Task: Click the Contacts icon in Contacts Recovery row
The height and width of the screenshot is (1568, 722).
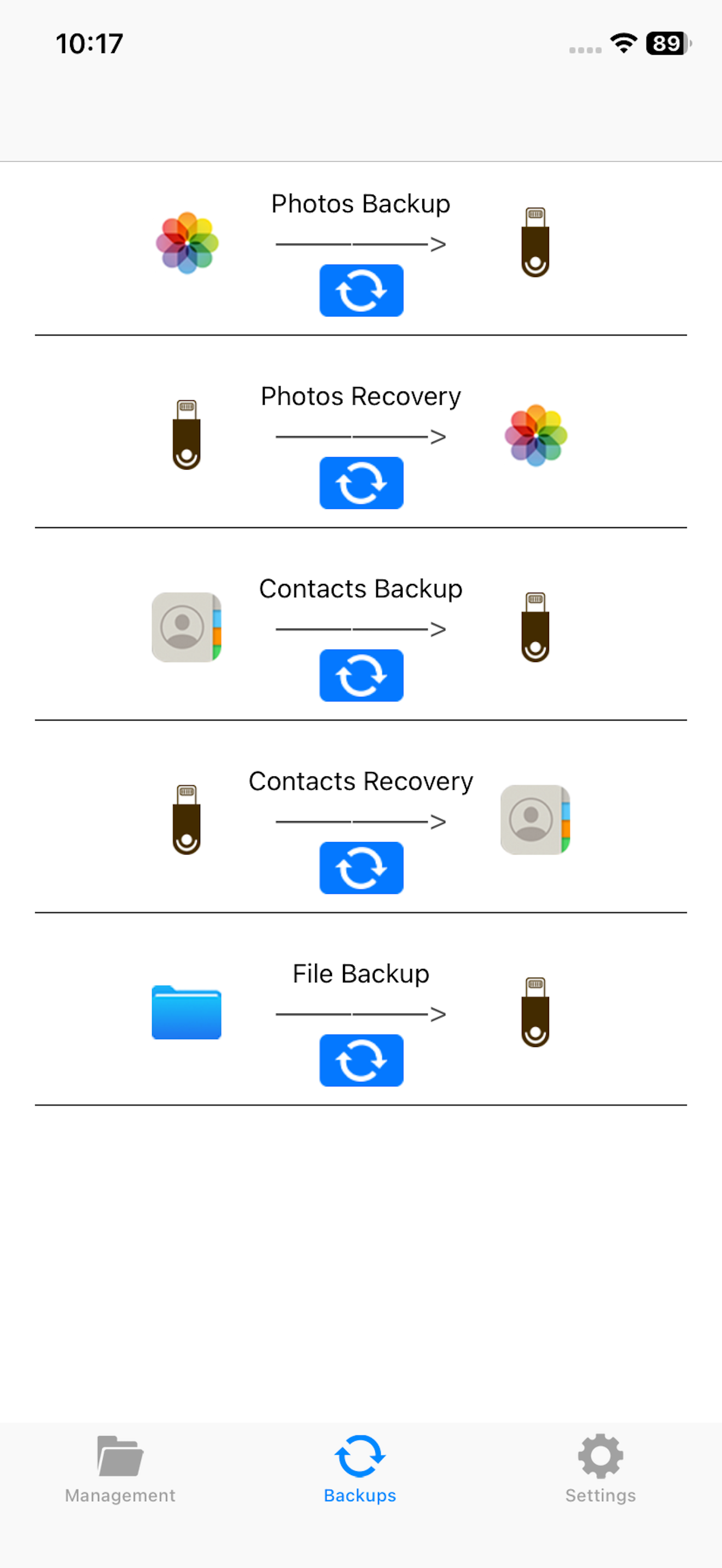Action: click(535, 818)
